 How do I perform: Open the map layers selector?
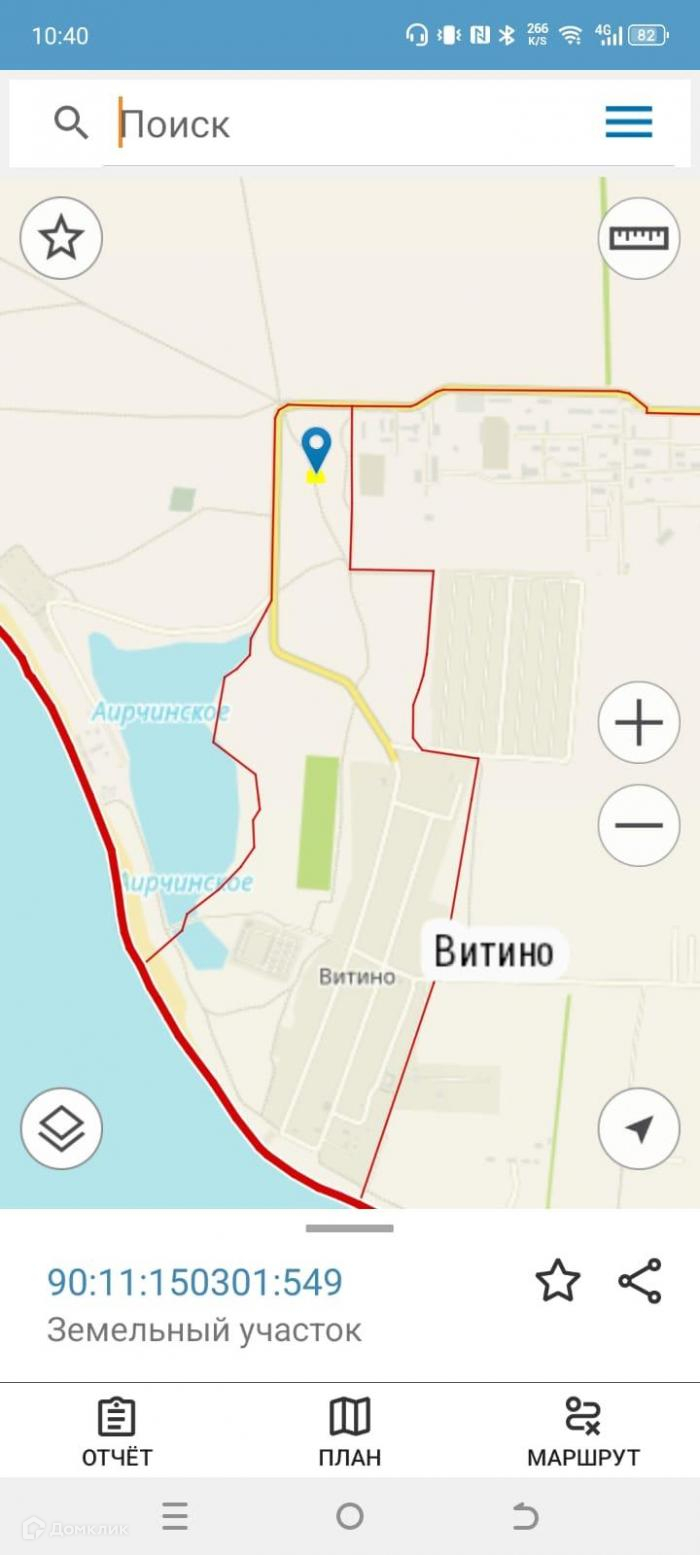(x=61, y=1129)
